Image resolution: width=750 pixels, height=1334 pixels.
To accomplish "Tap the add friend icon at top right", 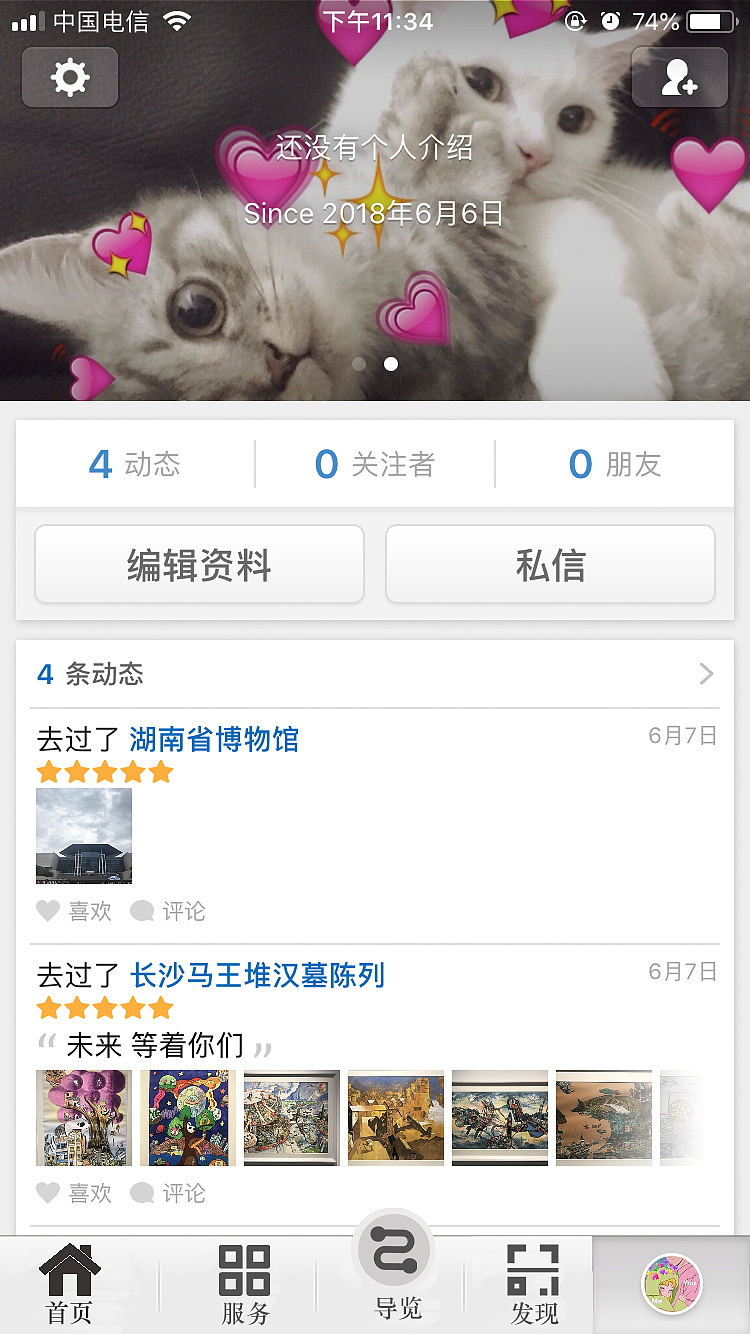I will pyautogui.click(x=680, y=77).
